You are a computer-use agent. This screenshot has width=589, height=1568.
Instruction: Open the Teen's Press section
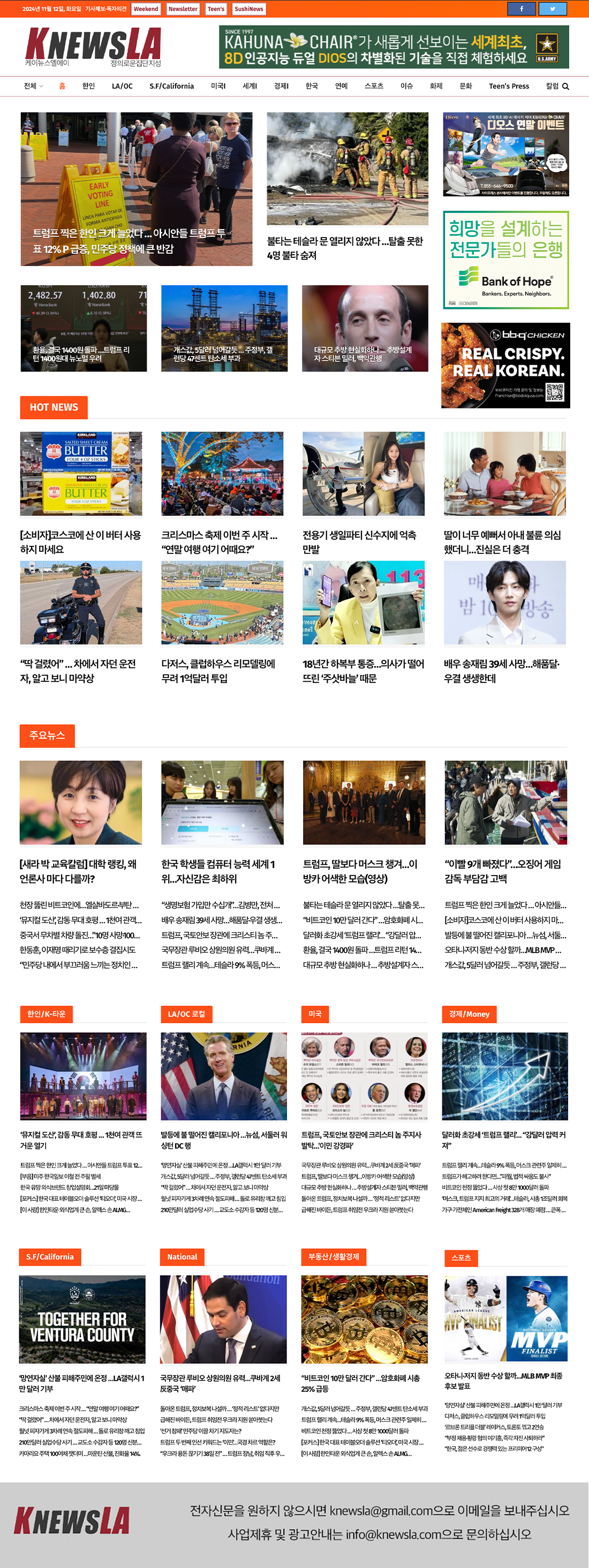[509, 86]
